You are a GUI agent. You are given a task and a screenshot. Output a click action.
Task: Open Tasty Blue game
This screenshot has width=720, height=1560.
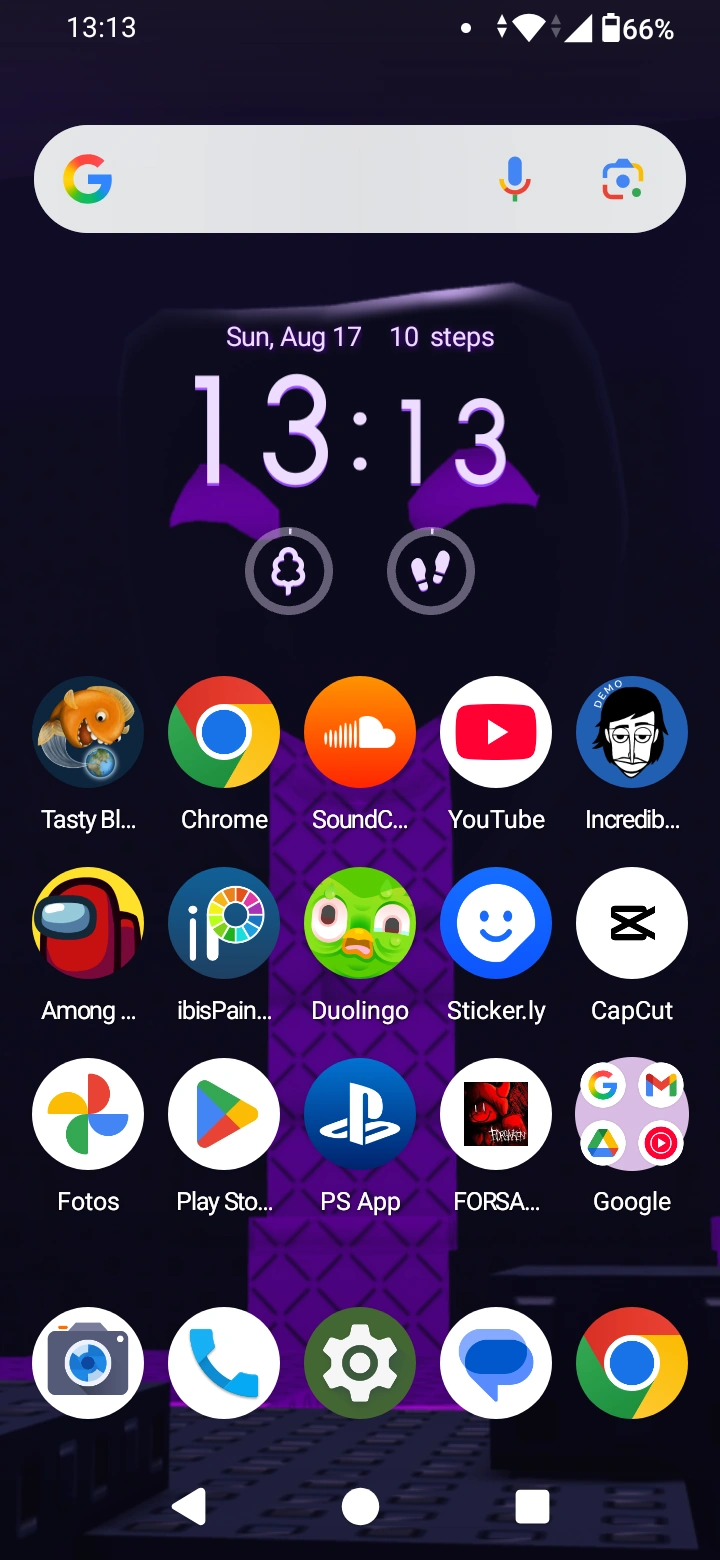click(x=88, y=732)
